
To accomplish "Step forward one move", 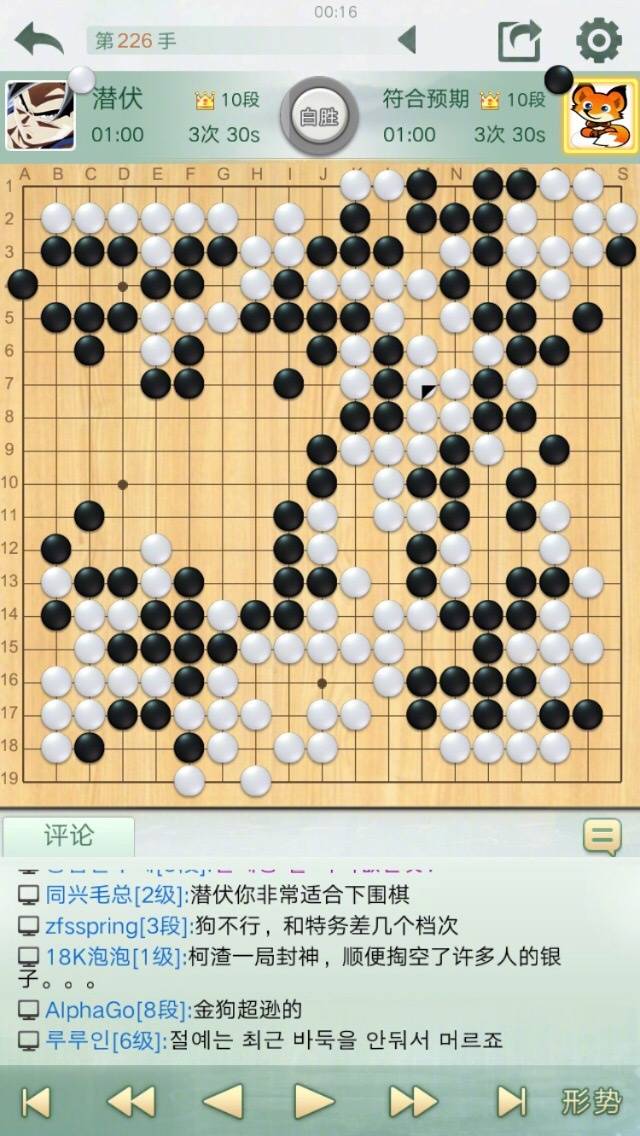I will click(315, 1102).
